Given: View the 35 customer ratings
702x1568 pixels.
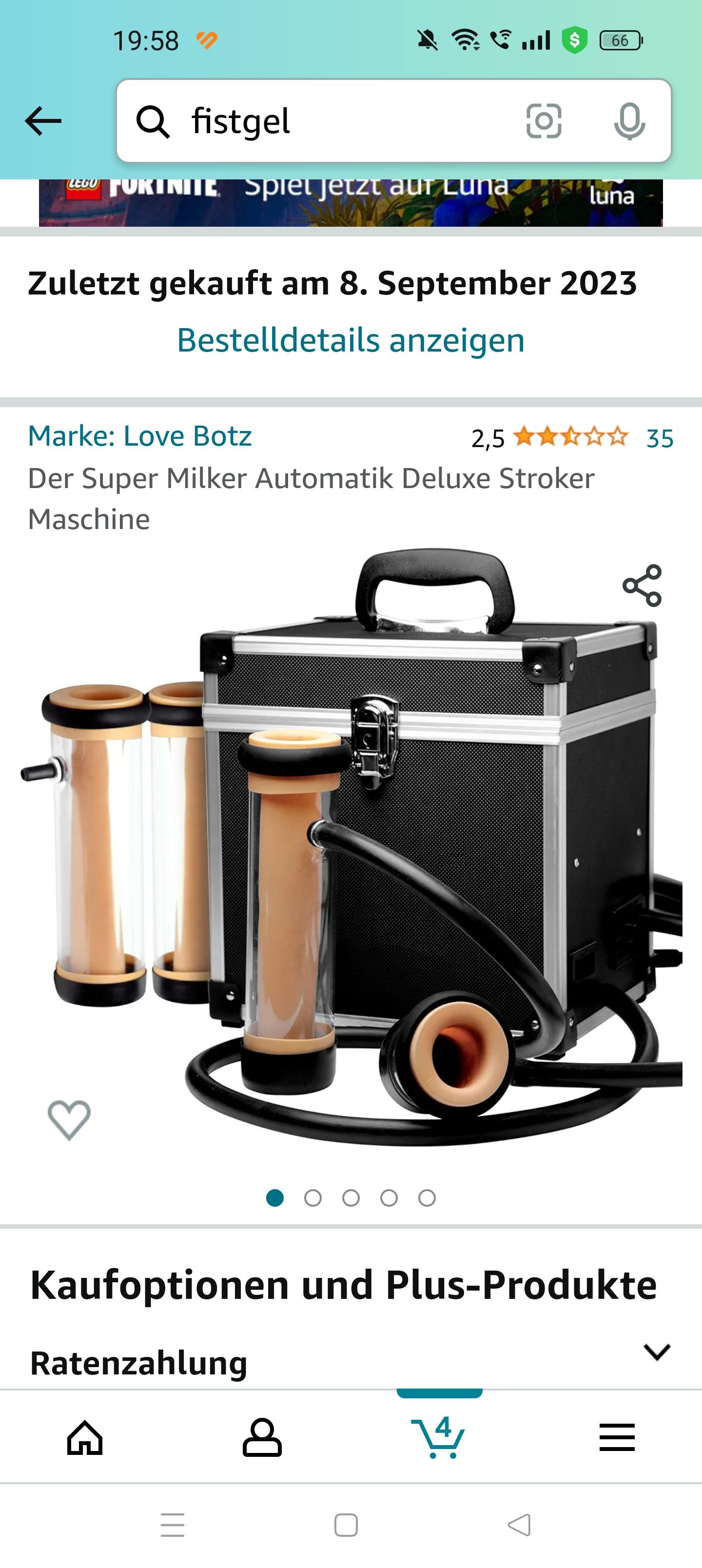Looking at the screenshot, I should (660, 438).
